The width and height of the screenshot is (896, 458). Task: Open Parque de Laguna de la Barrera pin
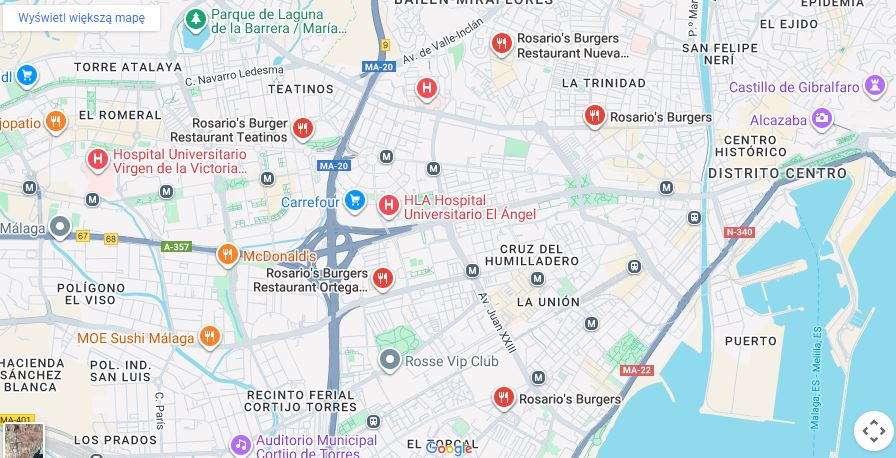[196, 18]
